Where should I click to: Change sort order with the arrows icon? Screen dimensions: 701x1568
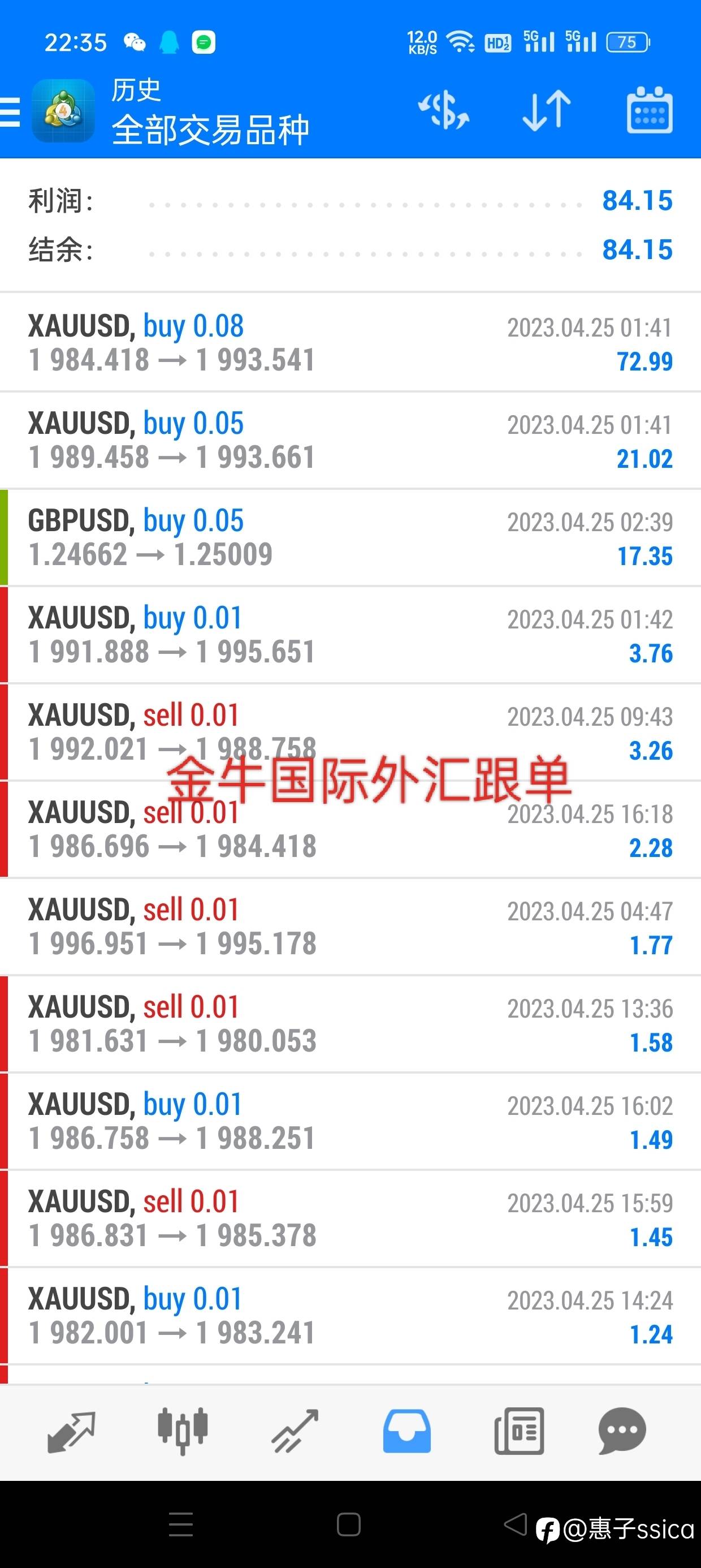tap(547, 110)
